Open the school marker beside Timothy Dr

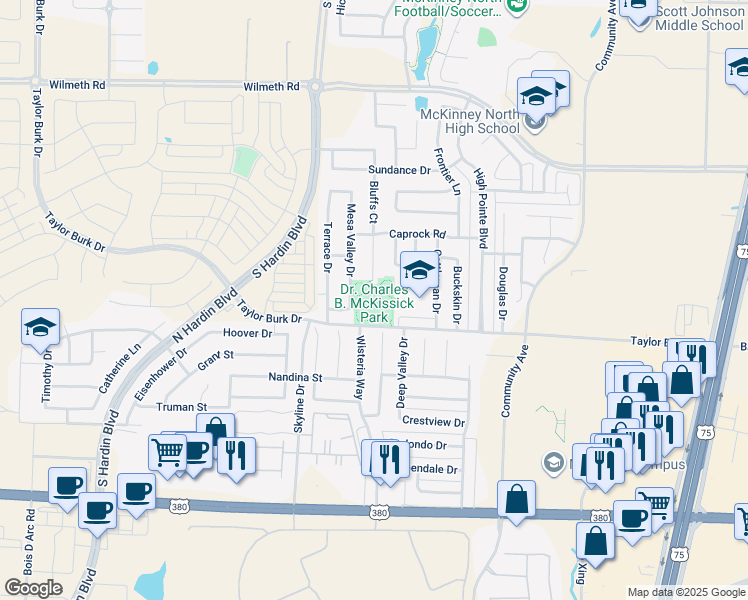pyautogui.click(x=41, y=328)
